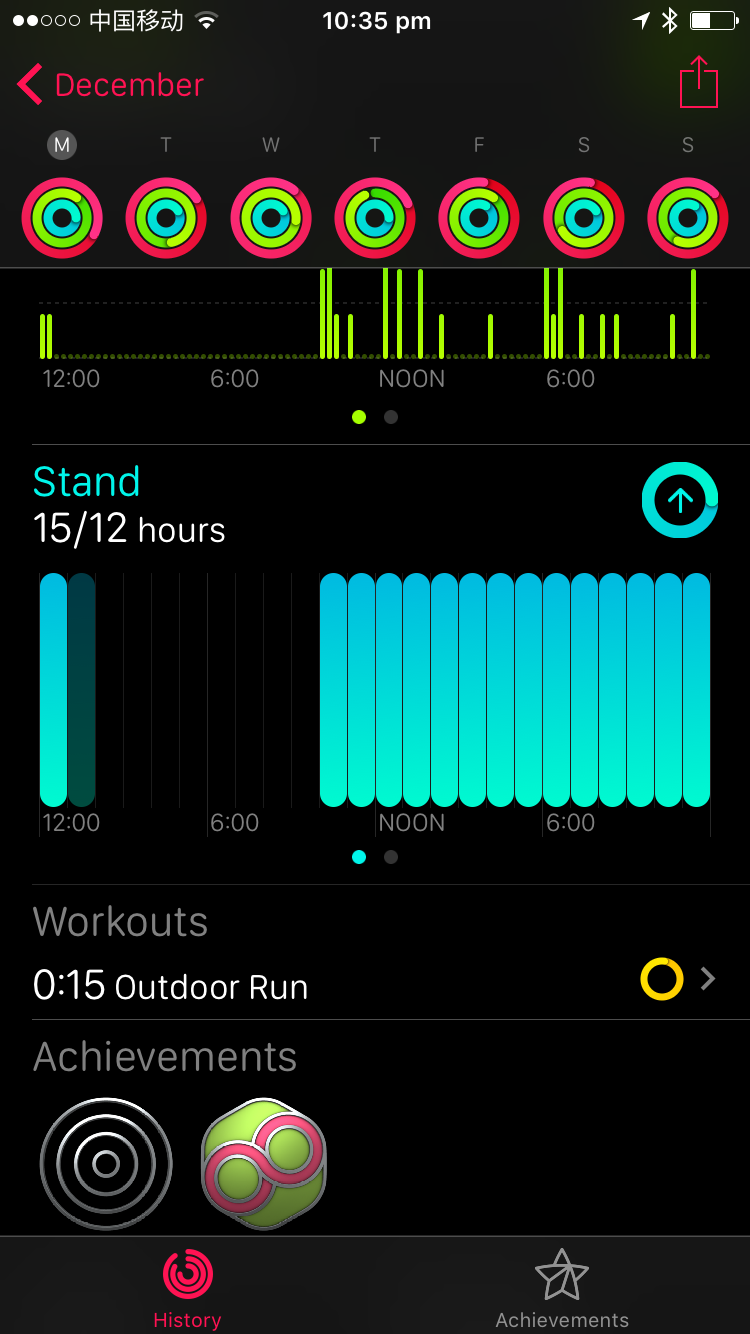Open the green hexagon achievement badge
Viewport: 750px width, 1334px height.
point(264,1164)
